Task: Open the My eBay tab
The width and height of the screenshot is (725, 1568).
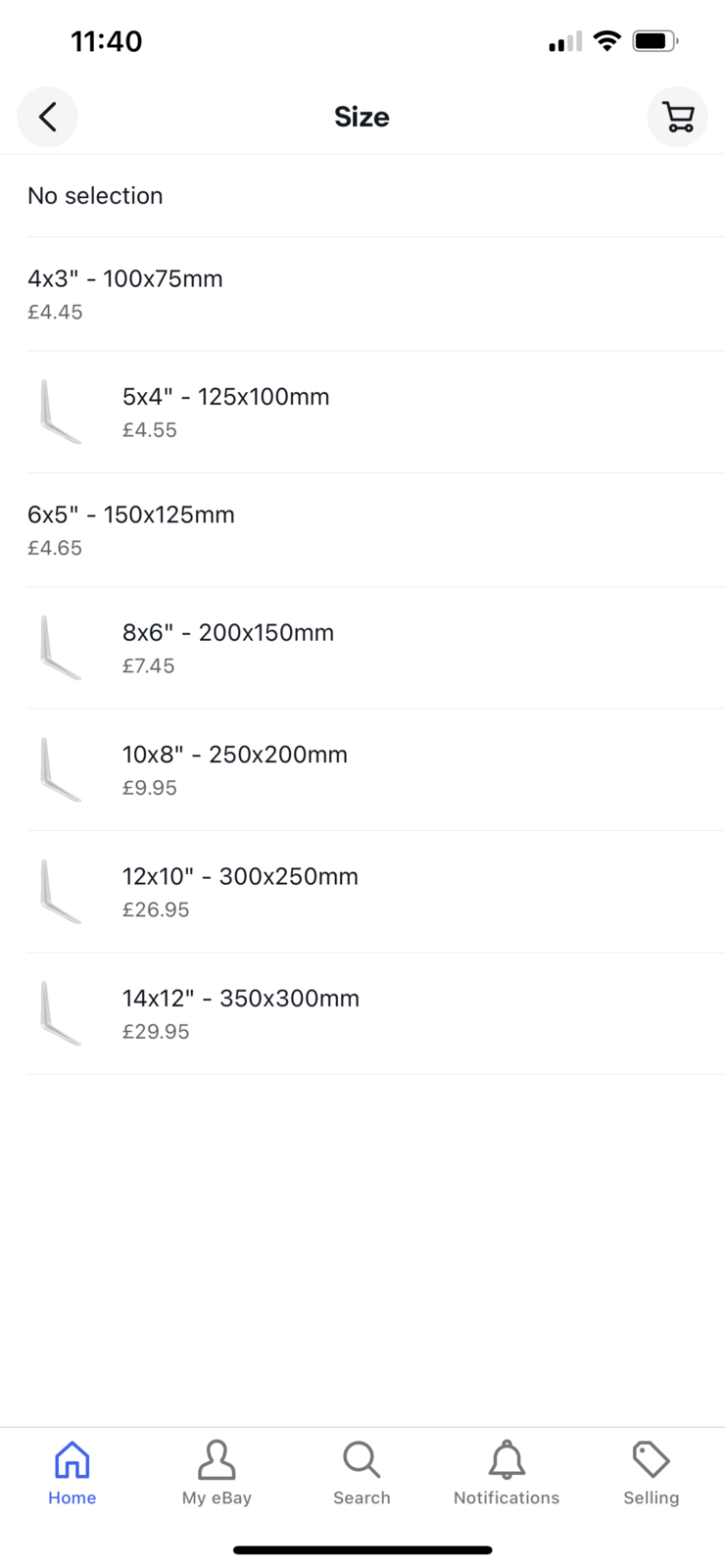Action: tap(217, 1472)
